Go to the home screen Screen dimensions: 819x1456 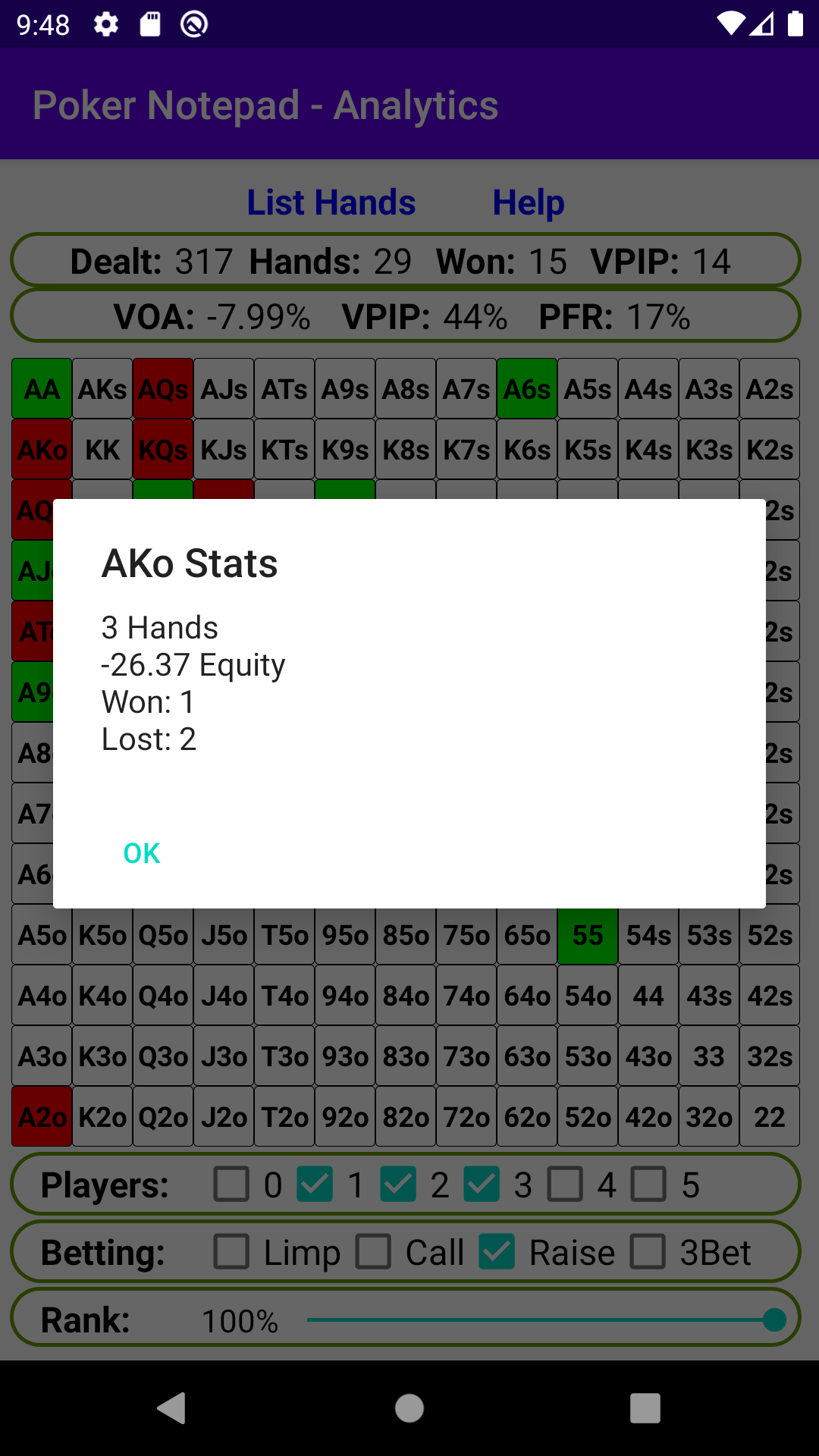(409, 1408)
